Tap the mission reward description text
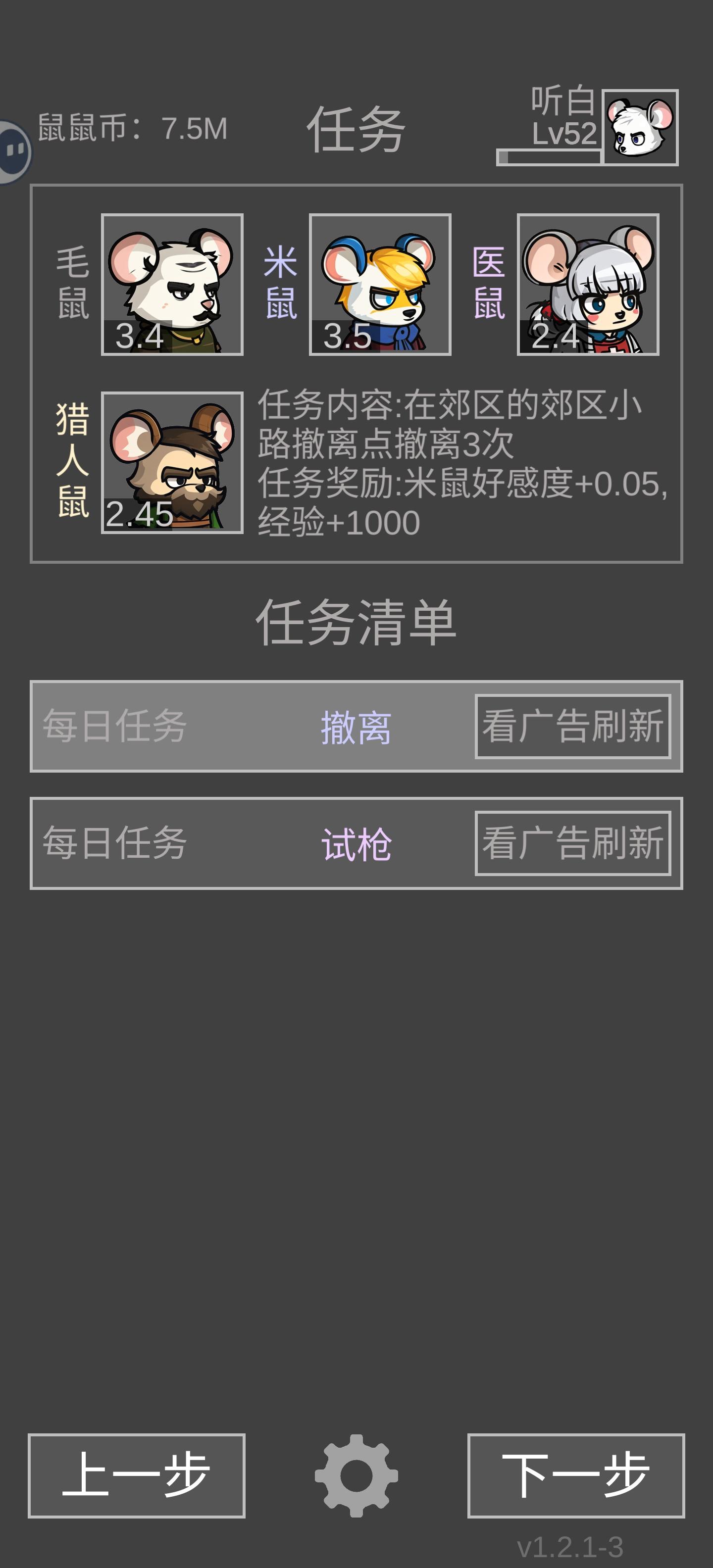 tap(463, 463)
